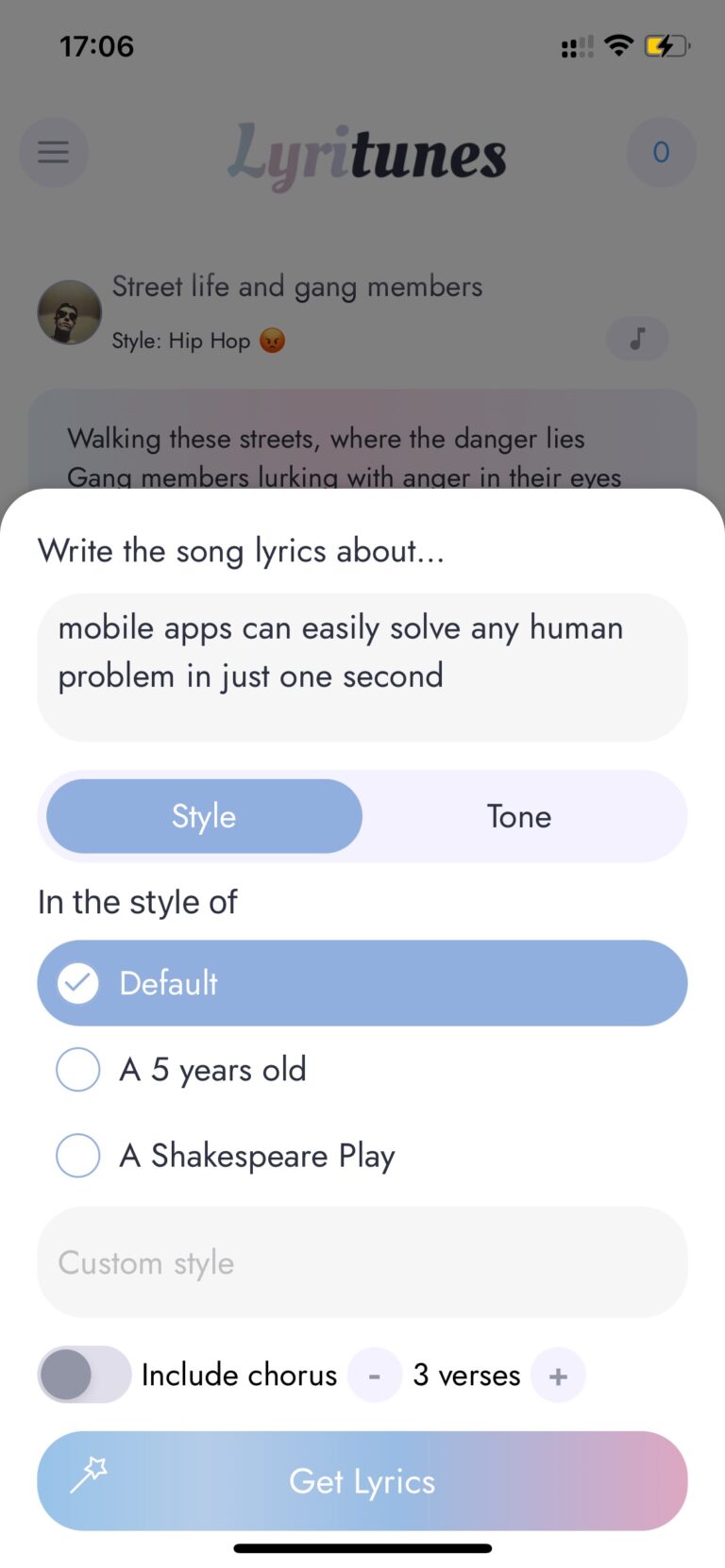Switch to the Tone tab
The image size is (725, 1568).
point(519,816)
